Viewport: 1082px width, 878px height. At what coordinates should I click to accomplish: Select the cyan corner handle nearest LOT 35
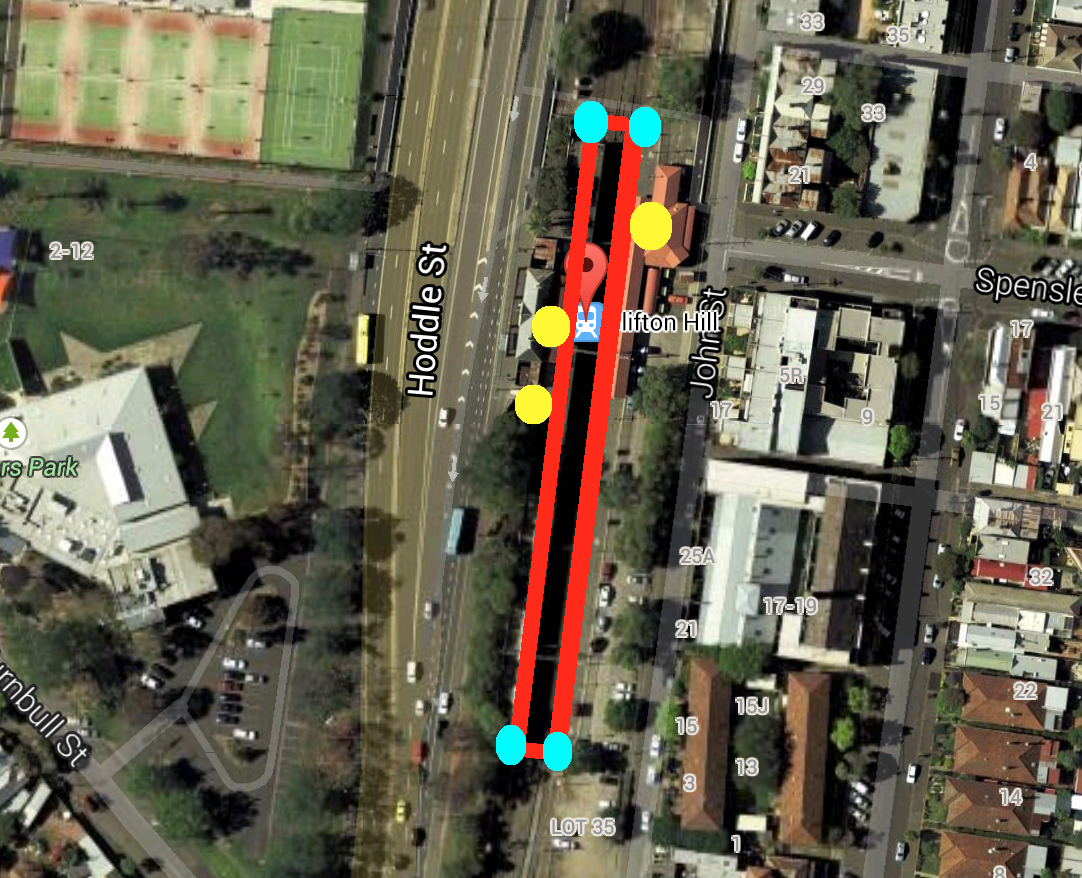[x=557, y=752]
